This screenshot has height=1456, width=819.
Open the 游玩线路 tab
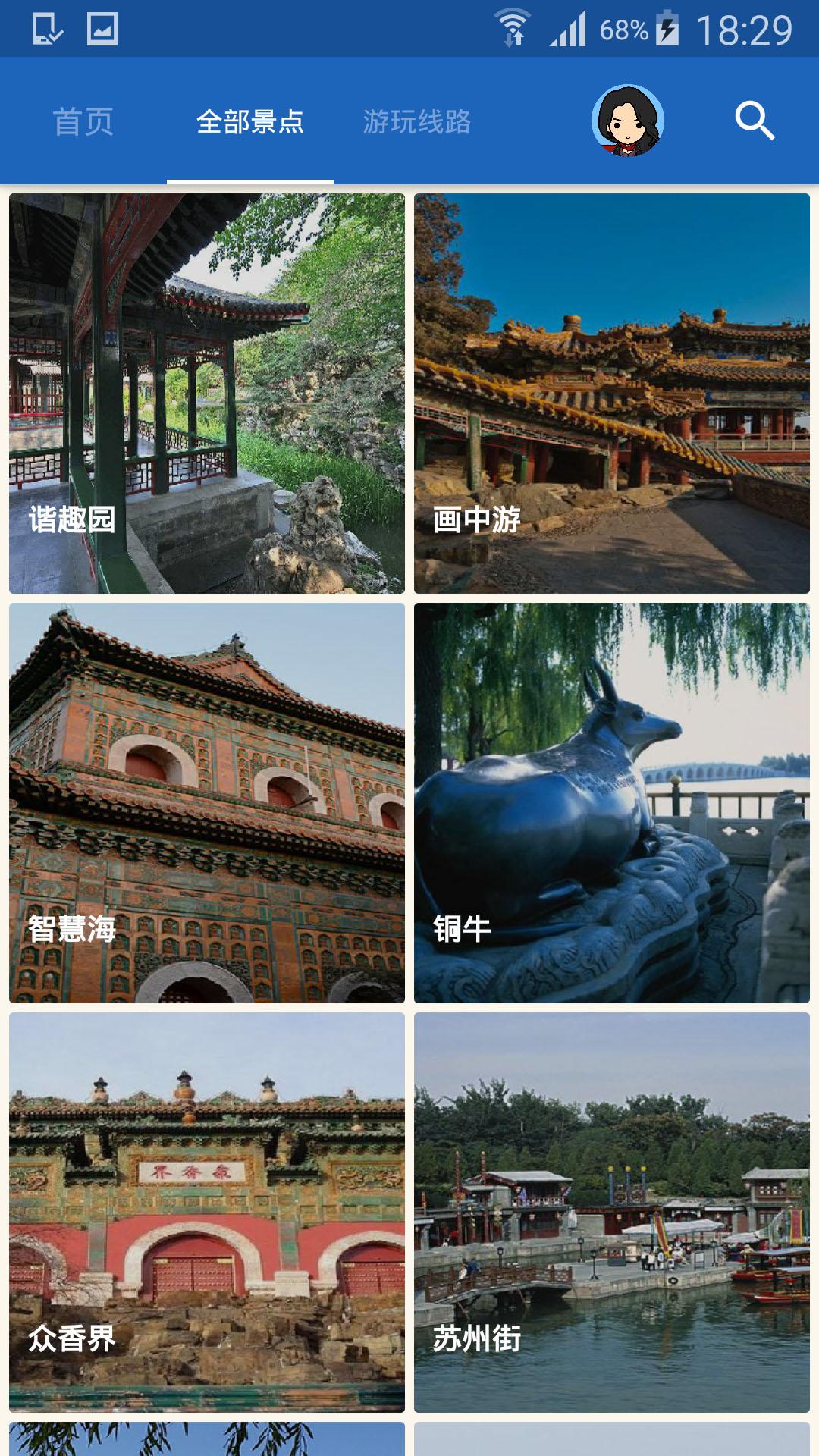(418, 121)
